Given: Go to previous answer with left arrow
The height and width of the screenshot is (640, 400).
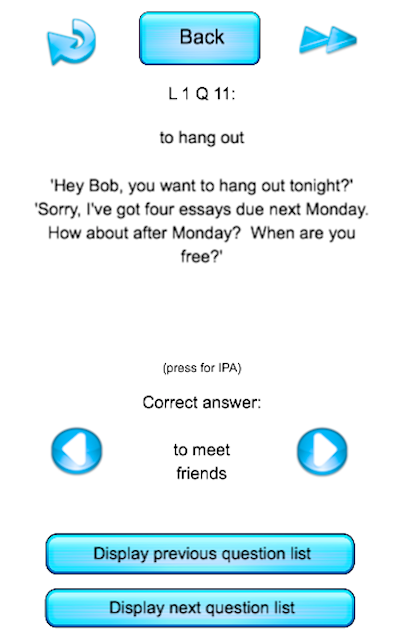Looking at the screenshot, I should [x=77, y=451].
